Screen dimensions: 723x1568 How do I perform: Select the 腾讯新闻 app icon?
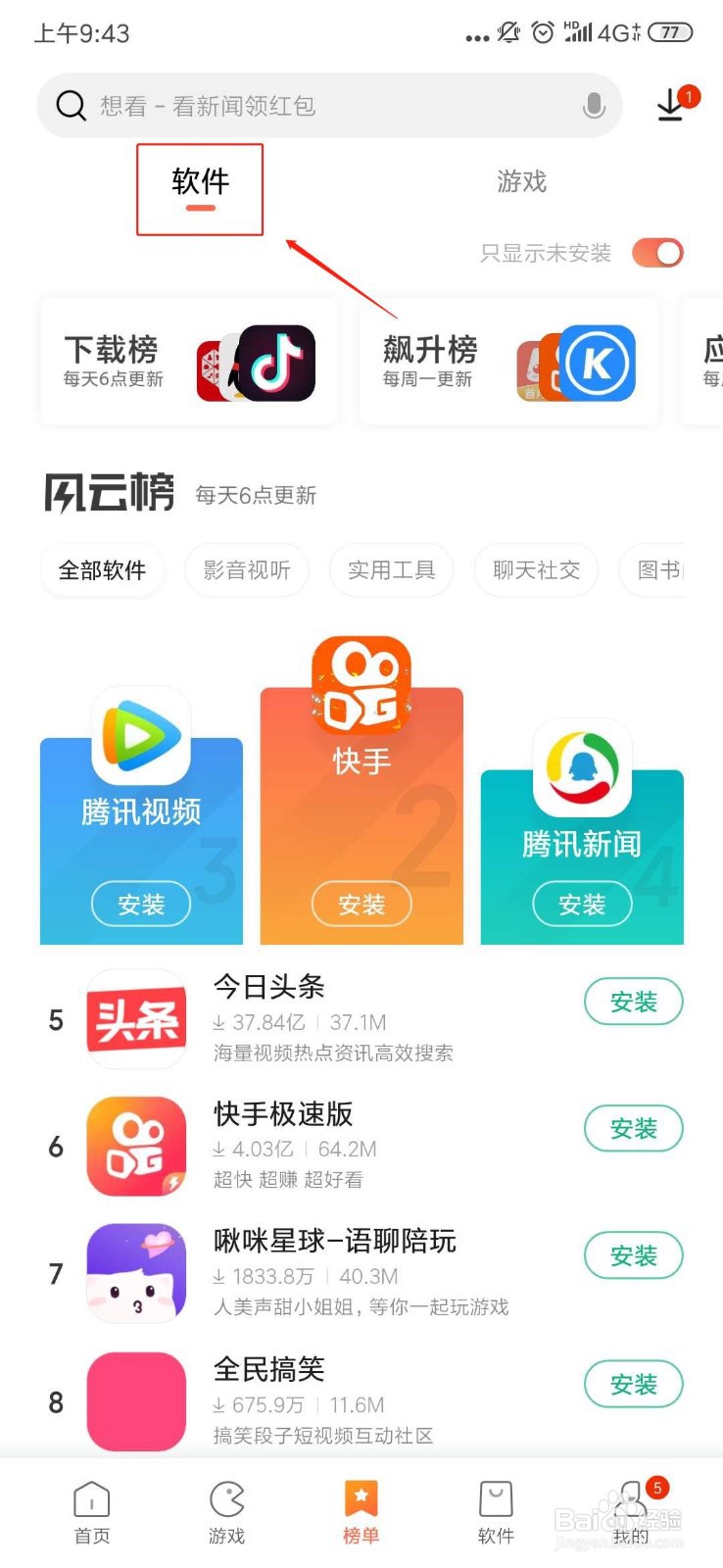click(581, 769)
